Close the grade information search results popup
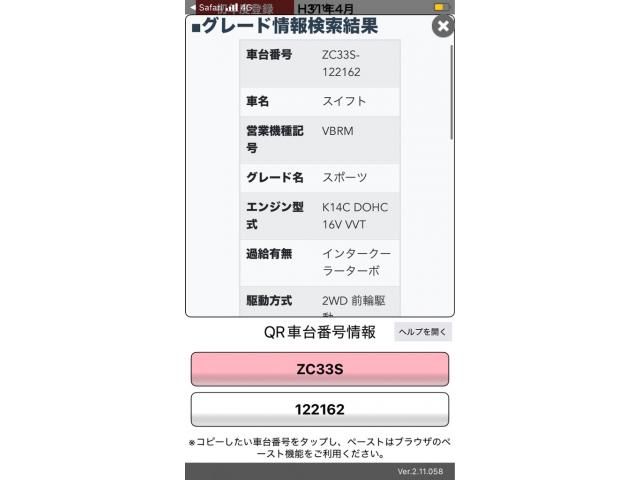 (442, 26)
